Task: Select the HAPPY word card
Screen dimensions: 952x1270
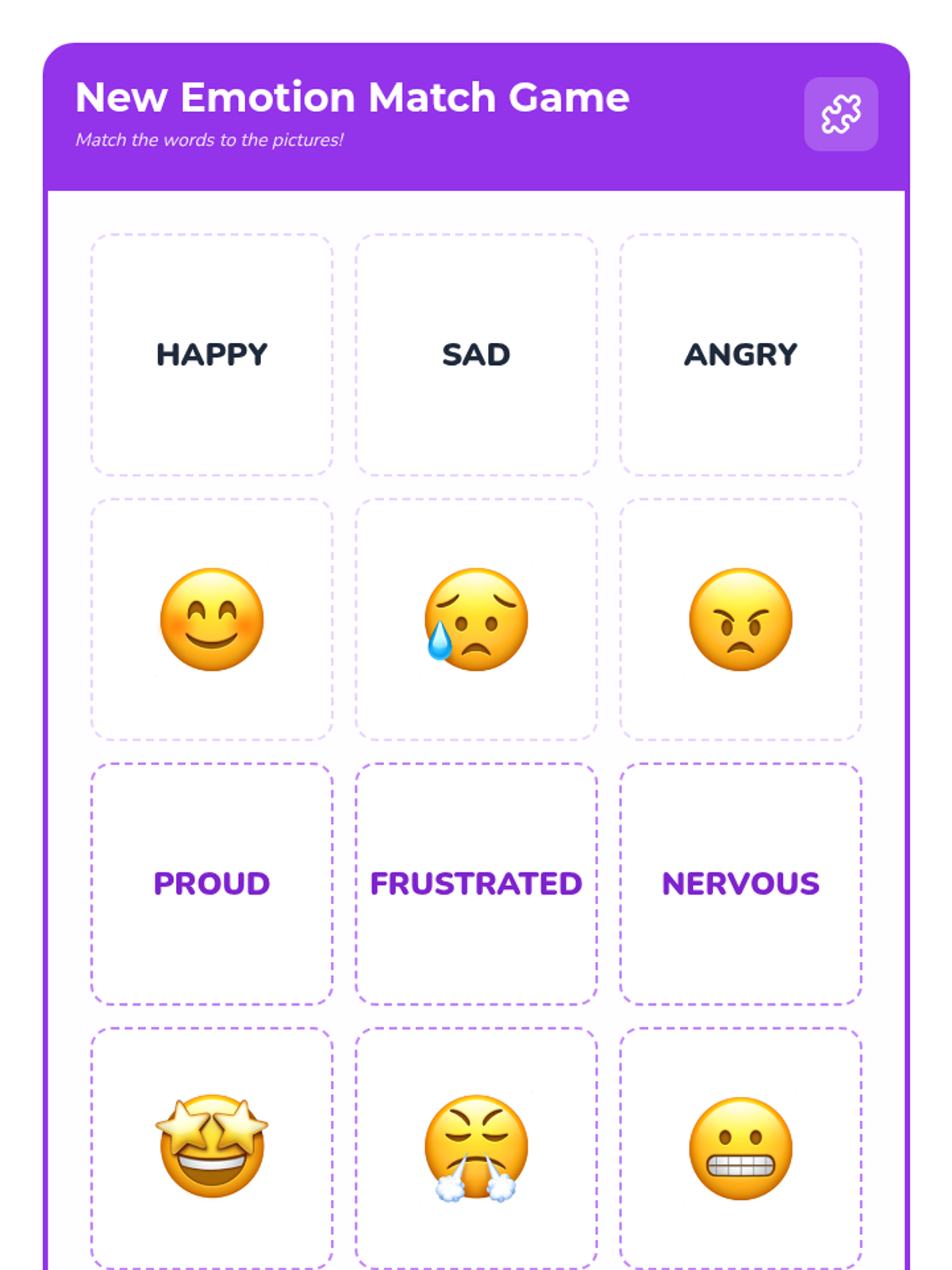Action: click(x=212, y=355)
